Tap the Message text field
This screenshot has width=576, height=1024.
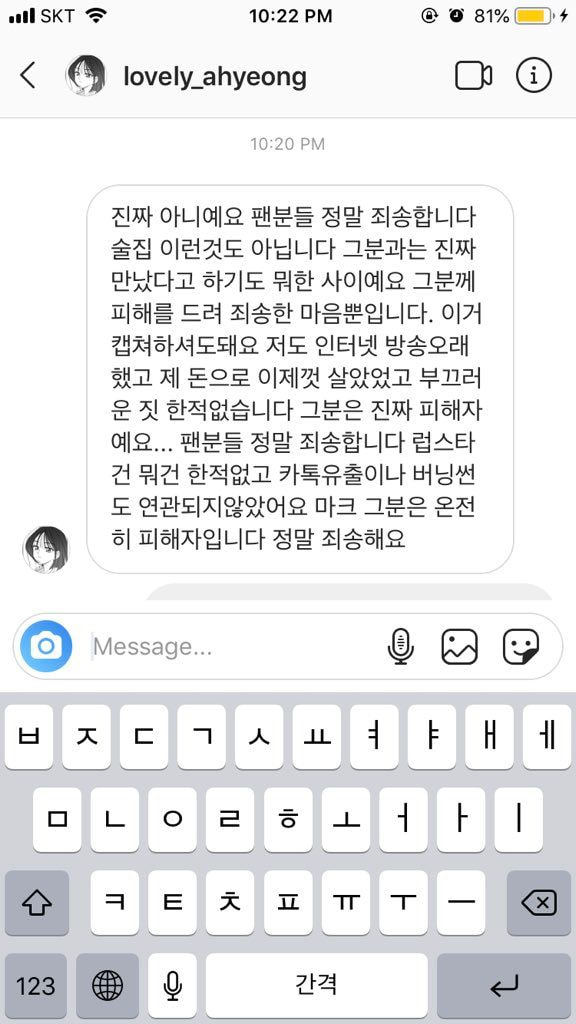(235, 647)
